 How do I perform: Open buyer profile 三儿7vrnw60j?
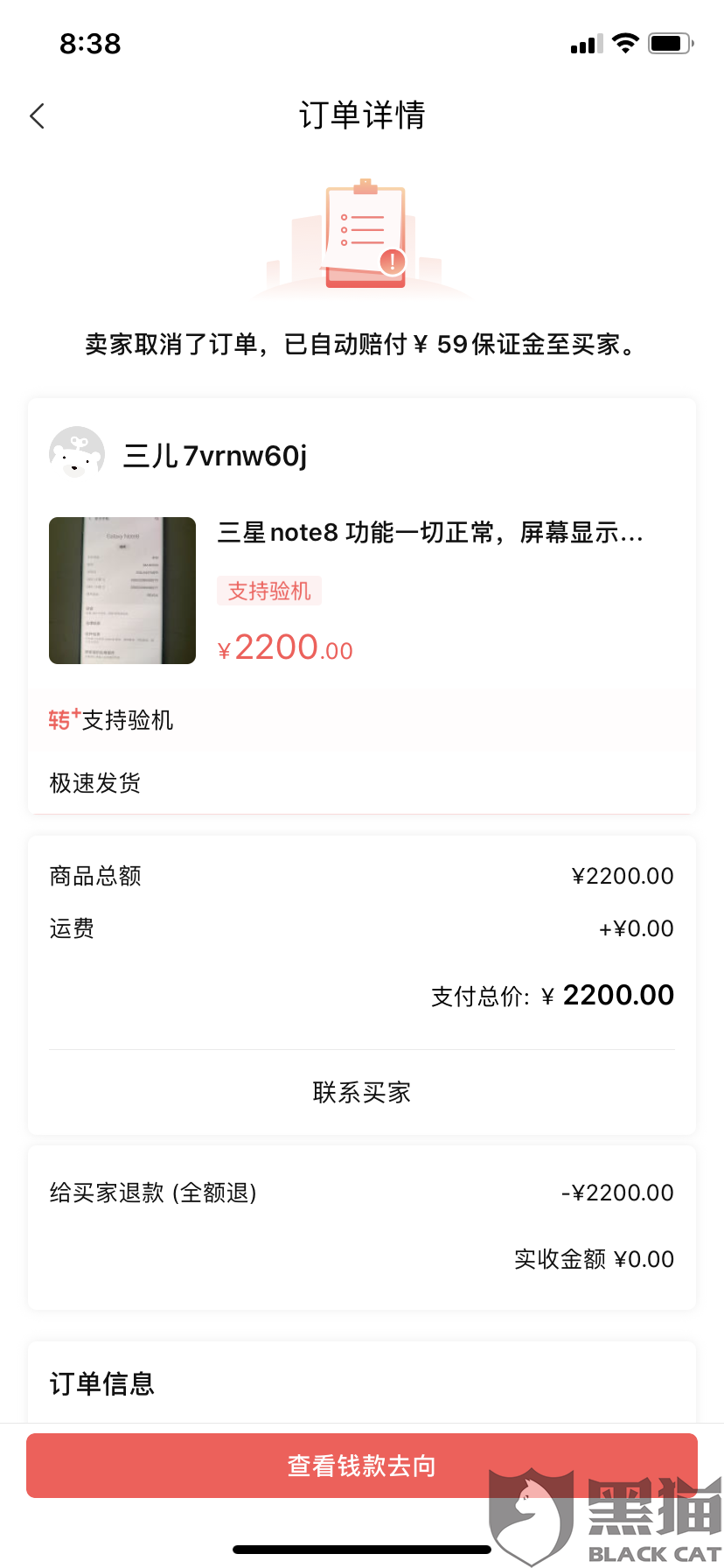178,455
